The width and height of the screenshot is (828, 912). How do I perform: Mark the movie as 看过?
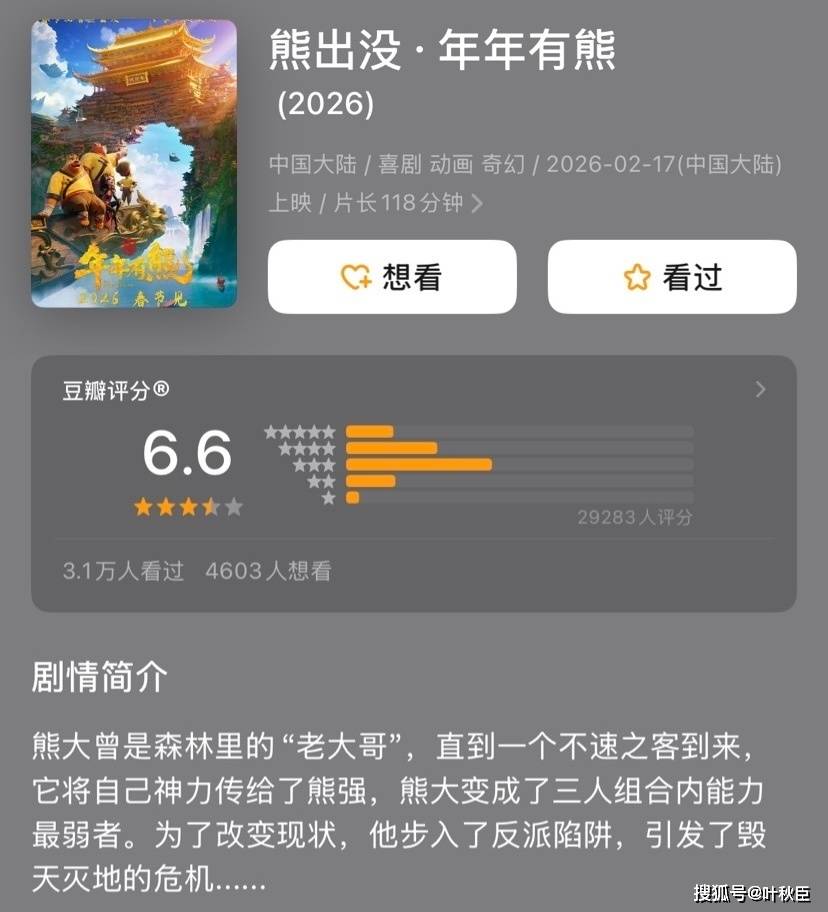point(671,277)
